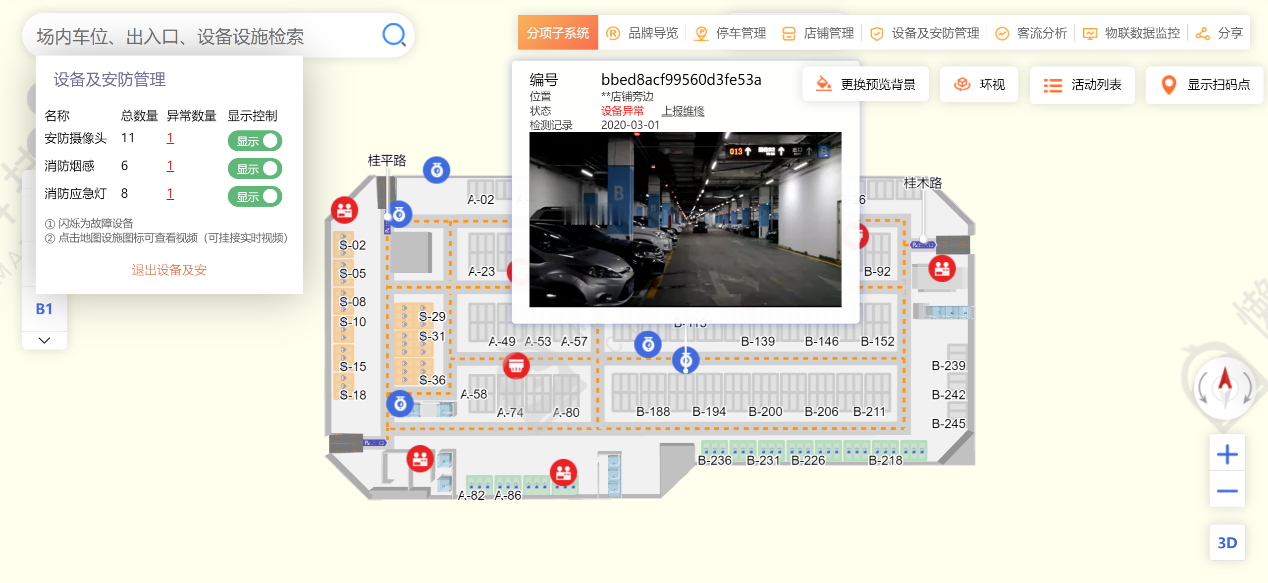Image resolution: width=1268 pixels, height=583 pixels.
Task: Tap the 更换预览背景 button
Action: [866, 85]
